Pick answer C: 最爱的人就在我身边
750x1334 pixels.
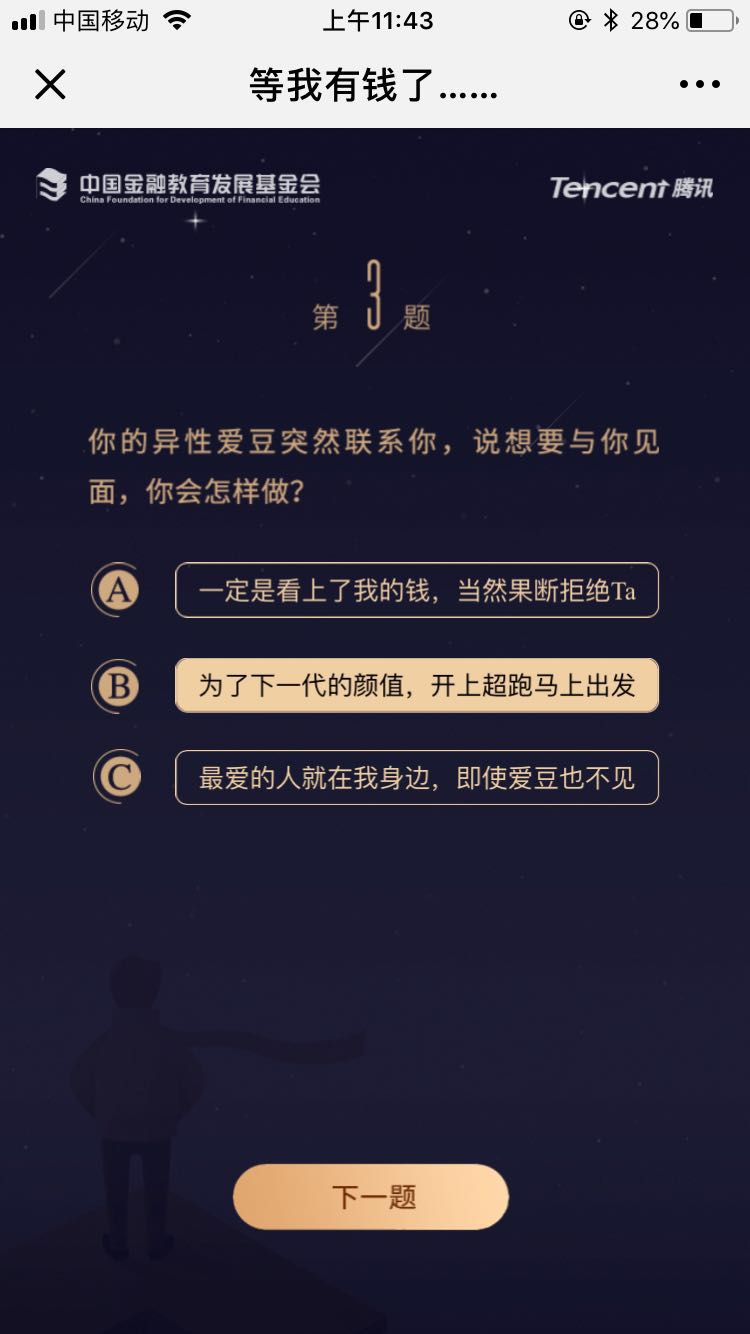click(x=416, y=778)
